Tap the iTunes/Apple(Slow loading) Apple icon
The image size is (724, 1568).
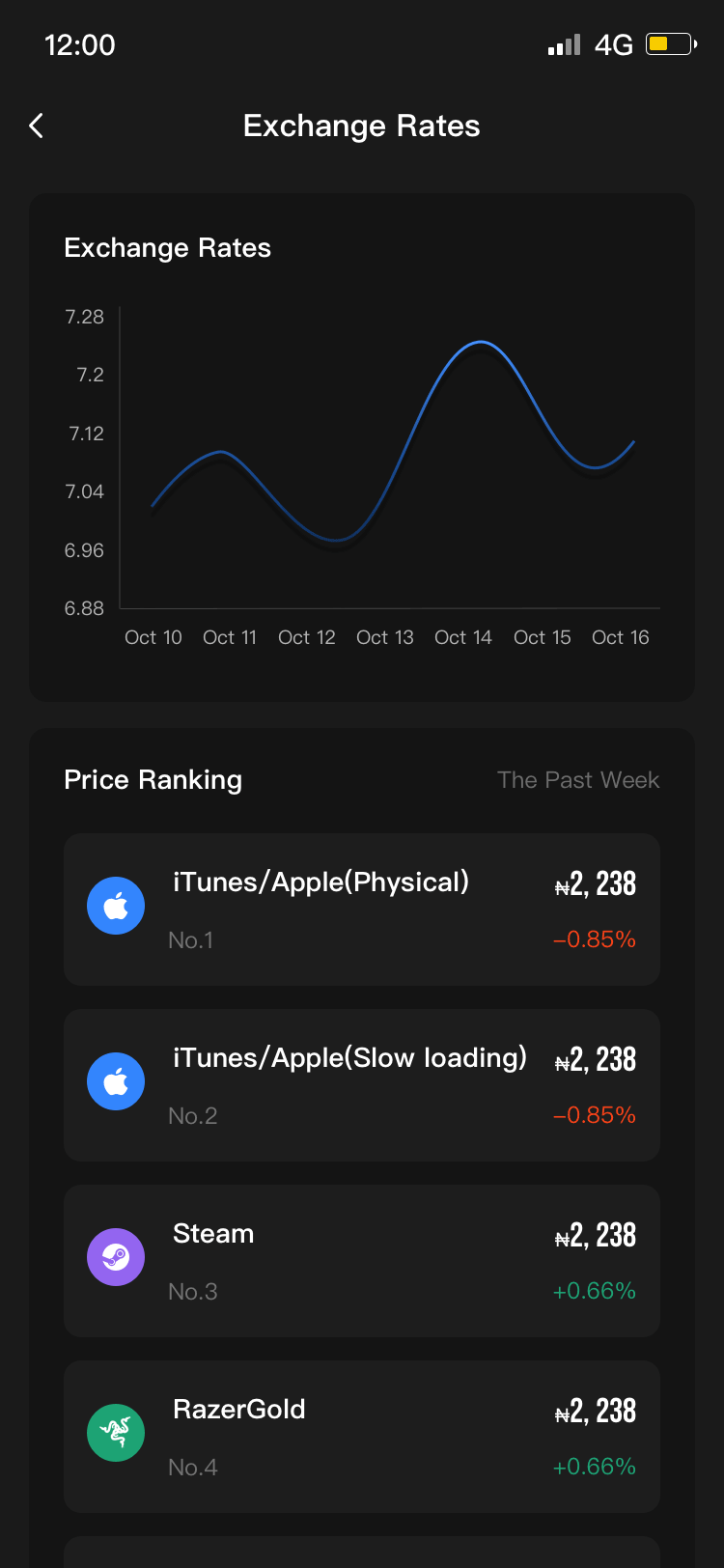pyautogui.click(x=116, y=1081)
